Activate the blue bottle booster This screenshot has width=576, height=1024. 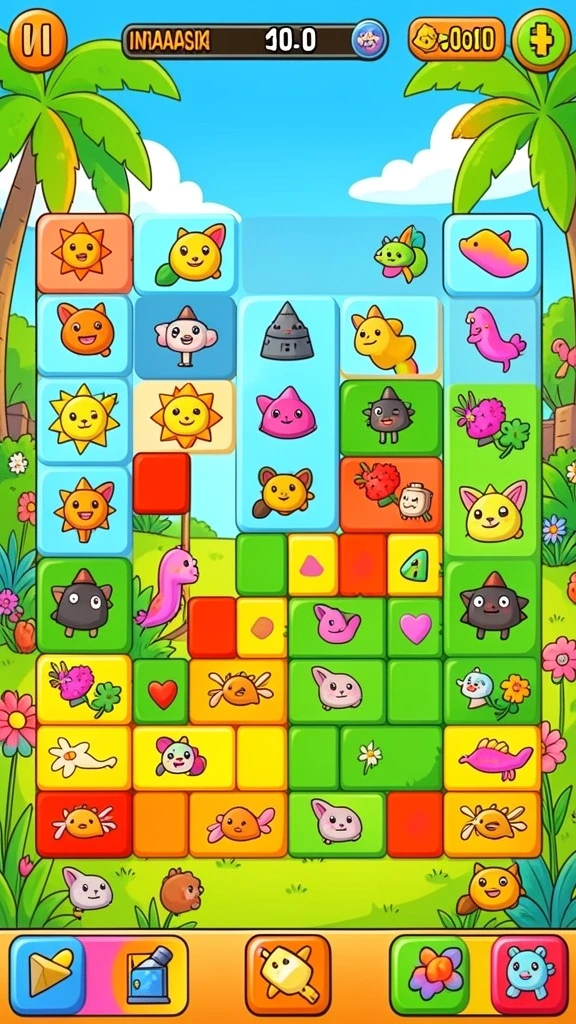tap(149, 975)
